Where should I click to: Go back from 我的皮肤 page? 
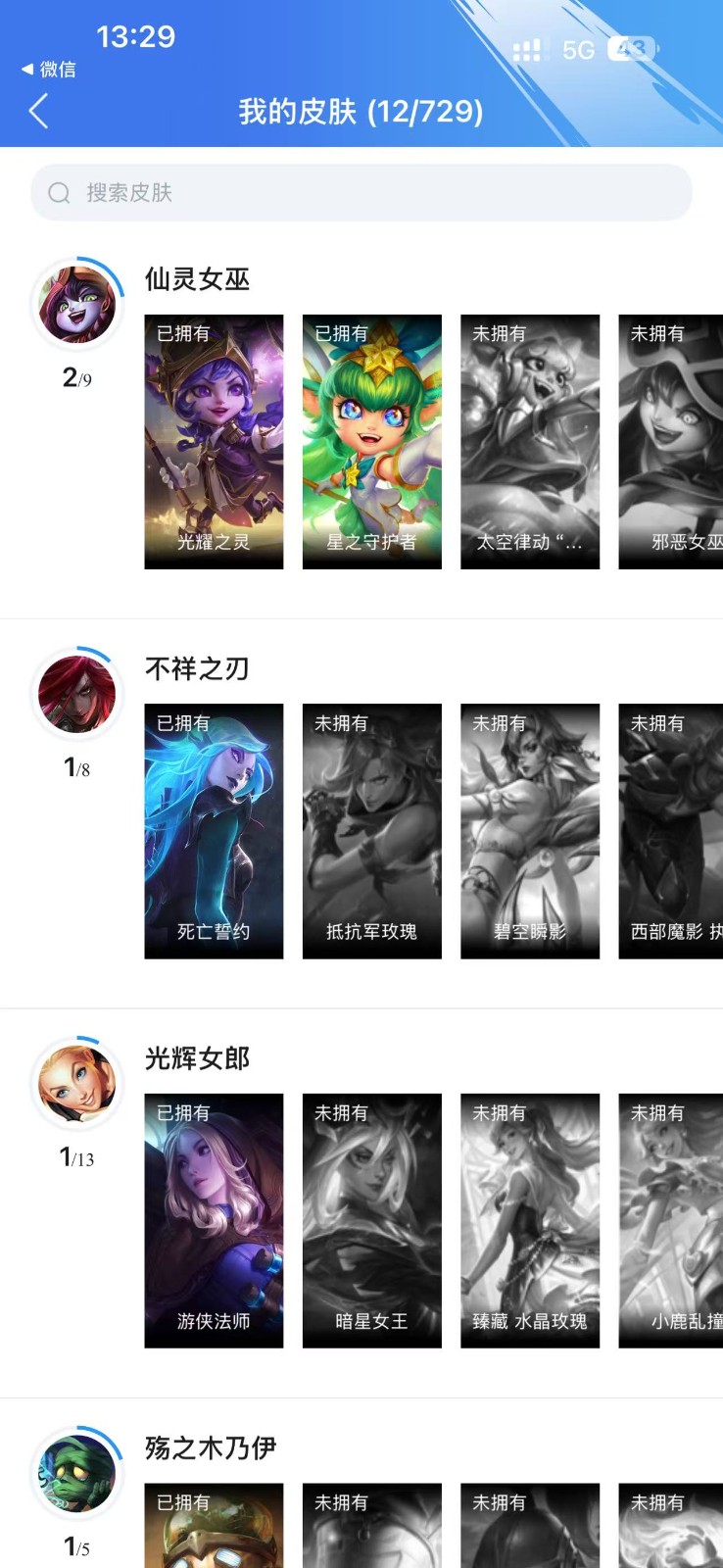point(39,112)
